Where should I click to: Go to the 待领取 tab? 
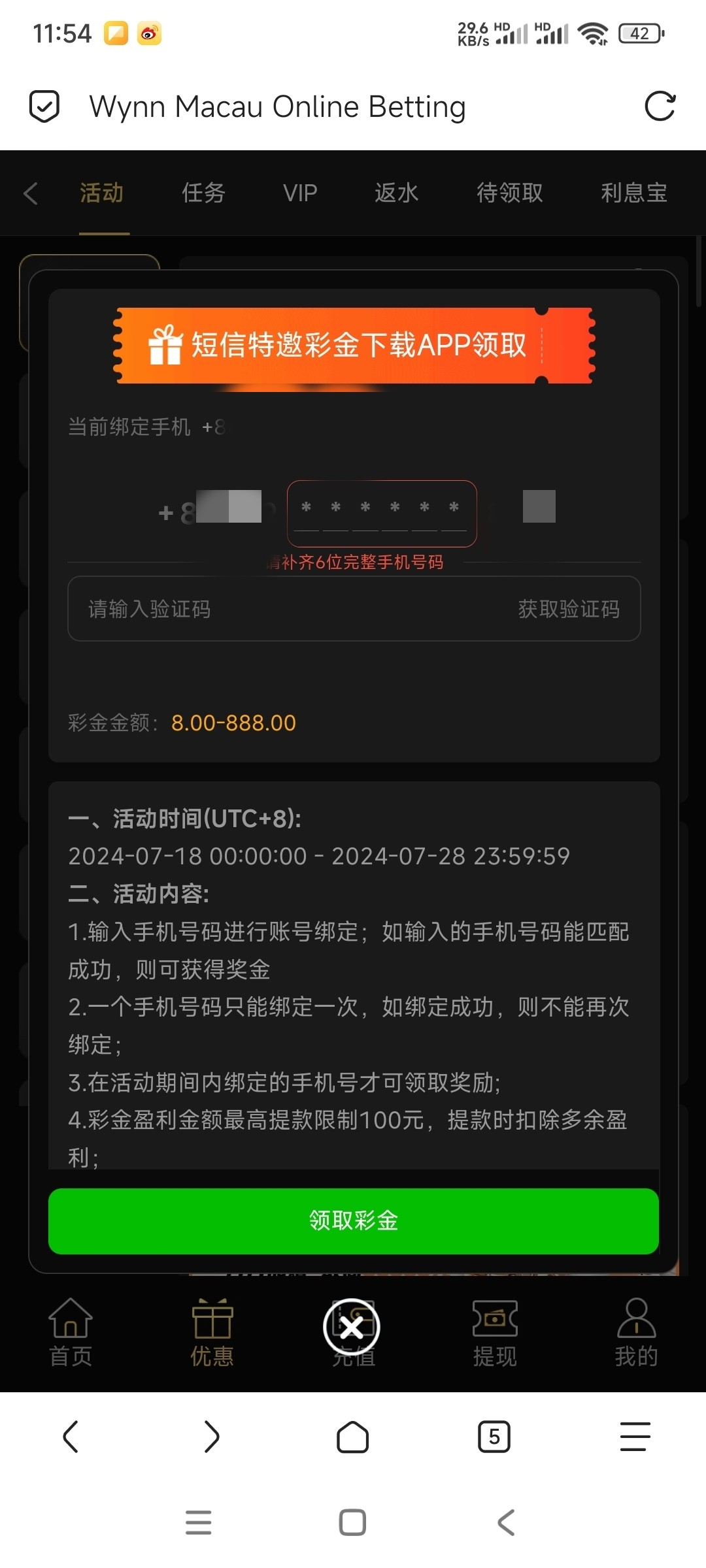[x=510, y=193]
